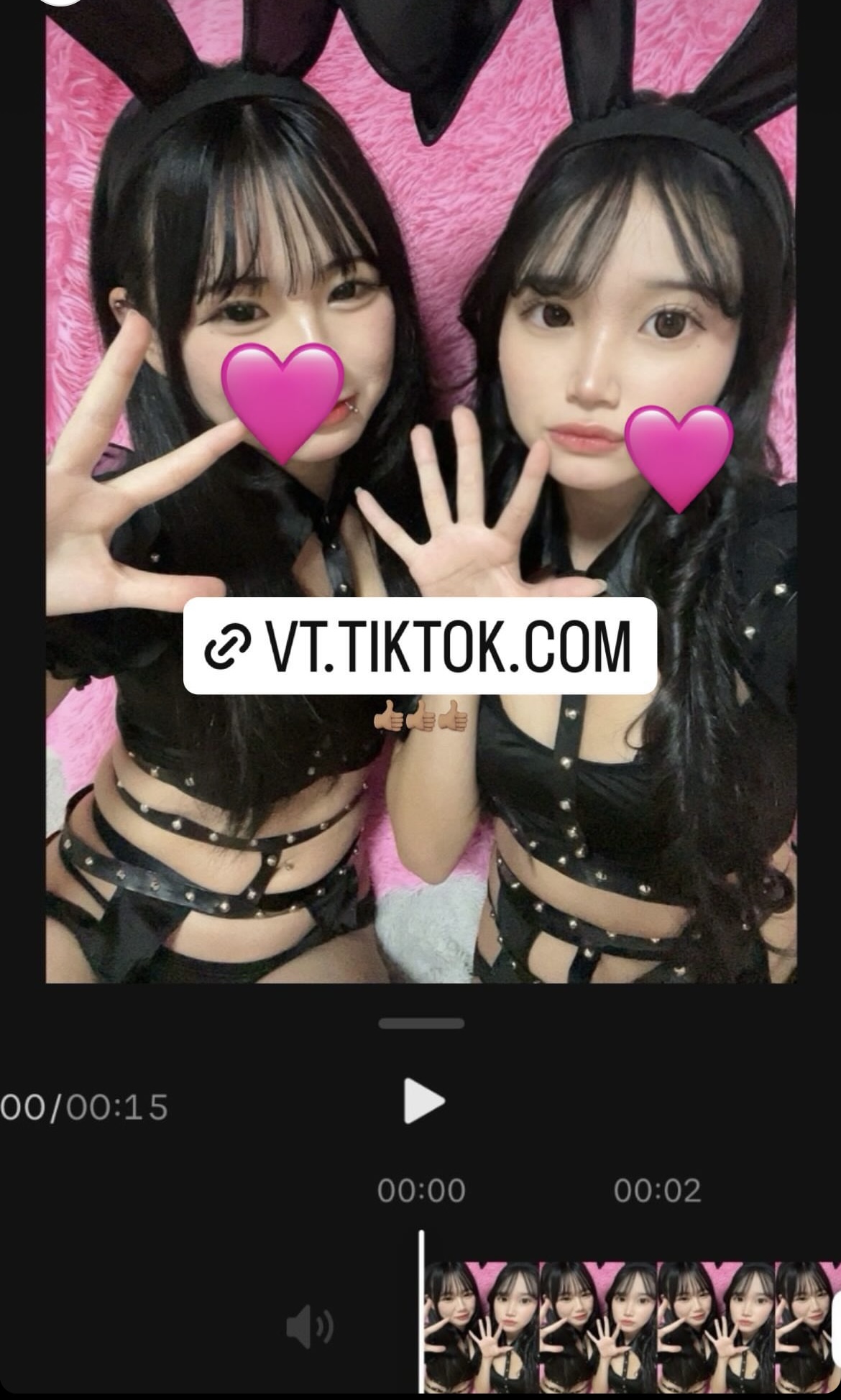Mute the clip audio
Image resolution: width=841 pixels, height=1400 pixels.
coord(309,1327)
